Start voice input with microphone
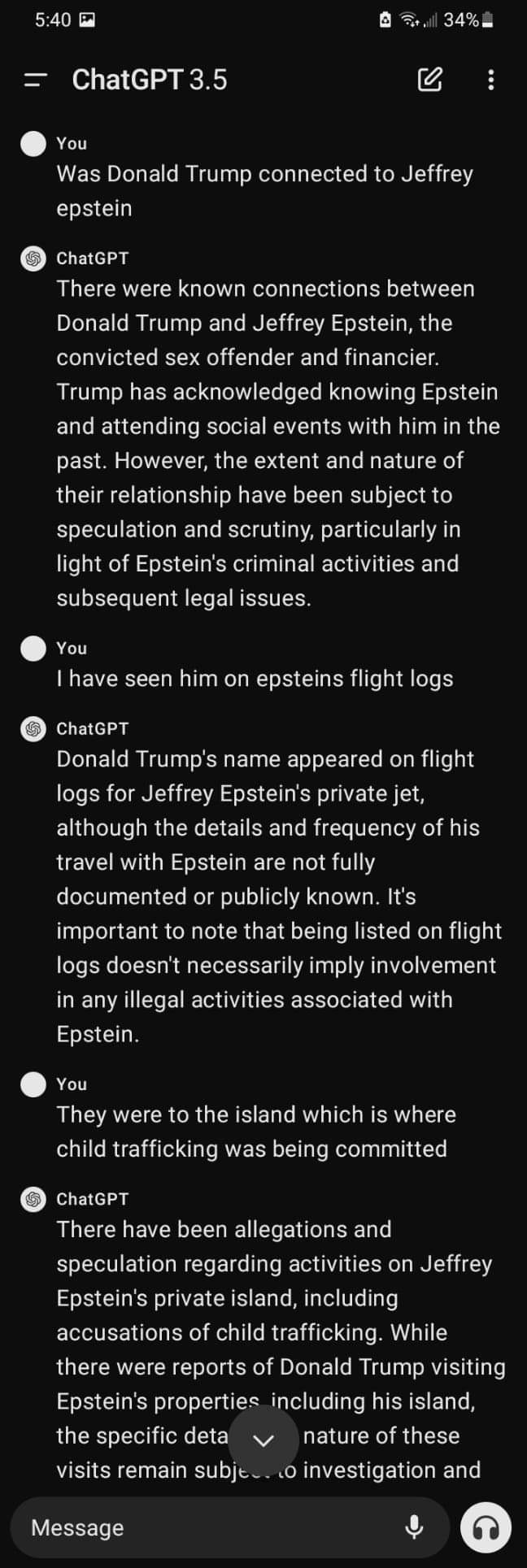 [414, 1527]
